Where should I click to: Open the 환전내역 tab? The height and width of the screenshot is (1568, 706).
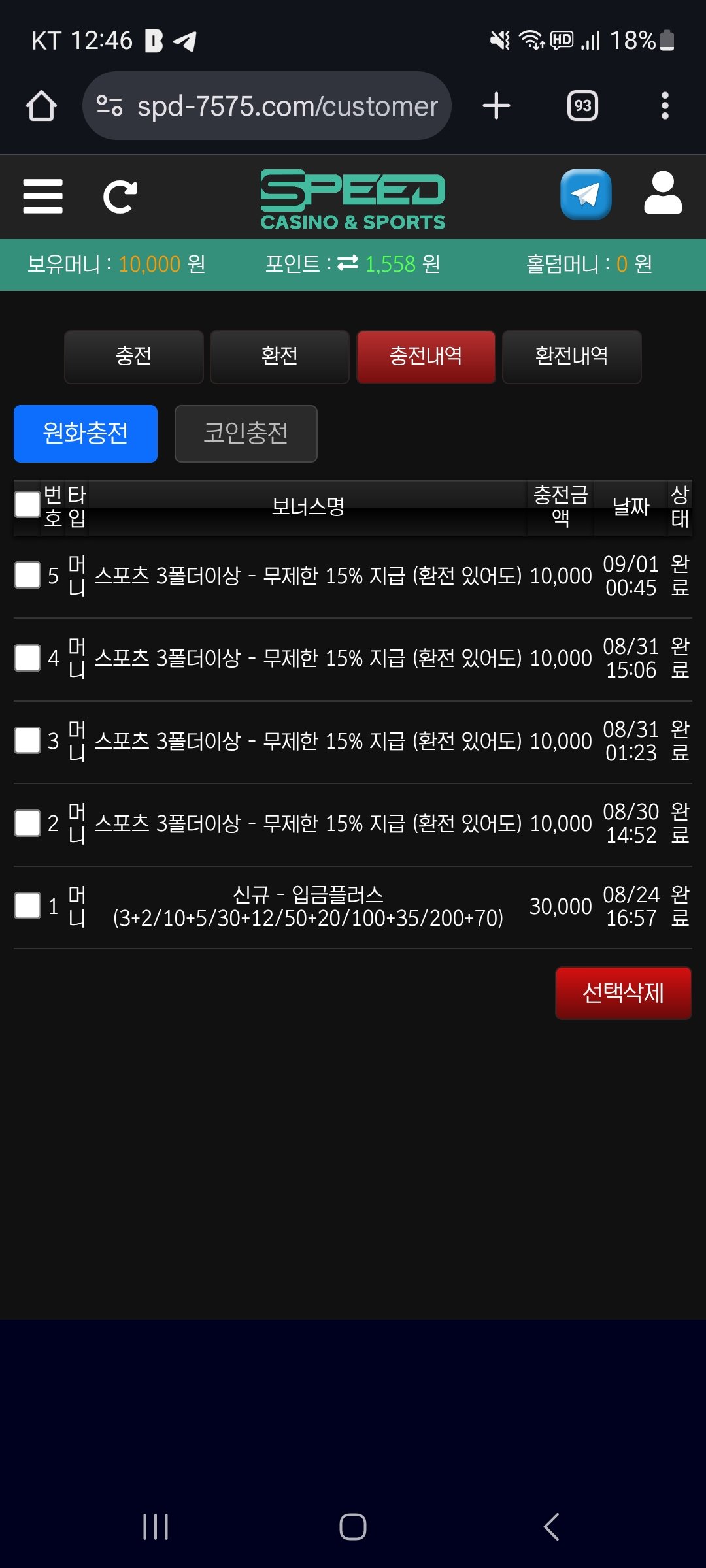(571, 356)
